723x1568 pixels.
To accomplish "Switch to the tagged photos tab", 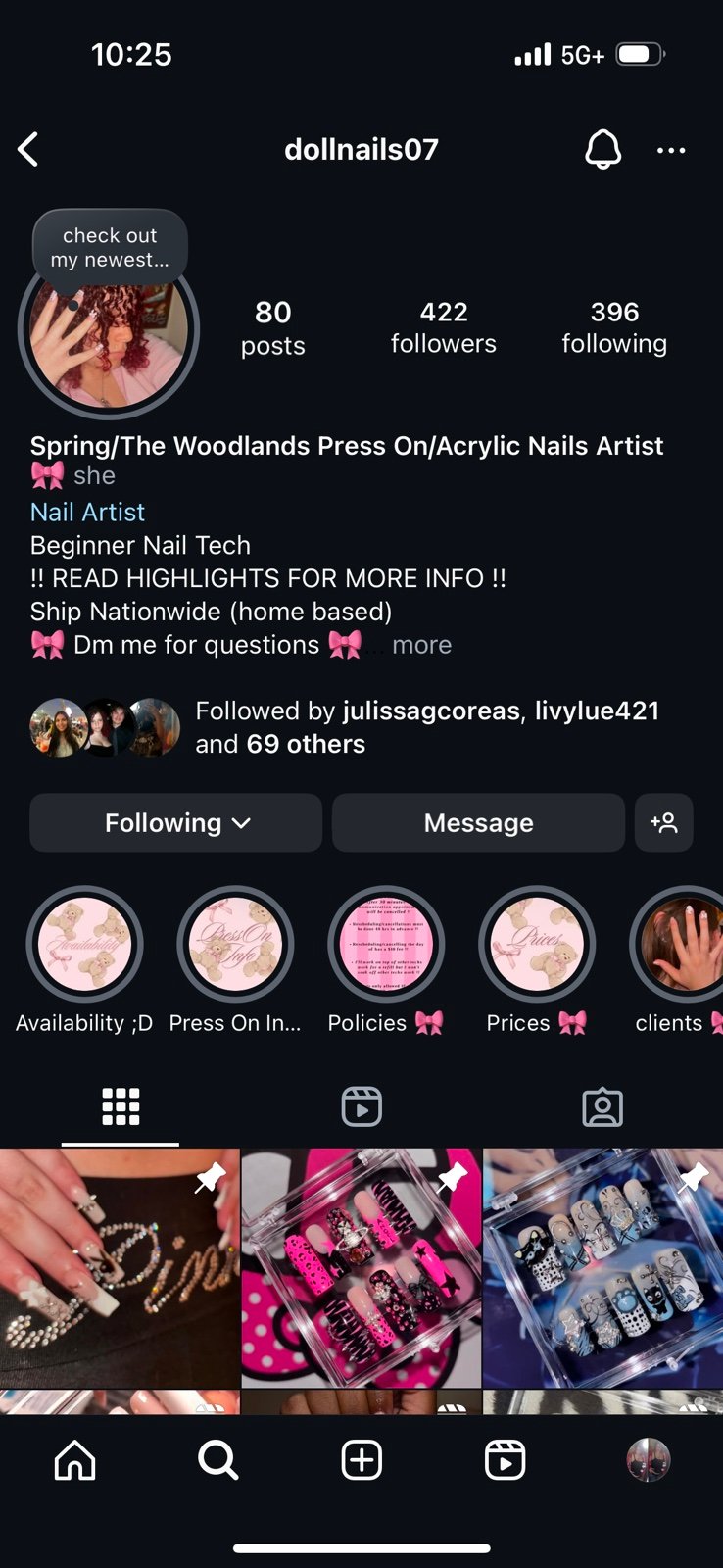I will coord(602,1106).
